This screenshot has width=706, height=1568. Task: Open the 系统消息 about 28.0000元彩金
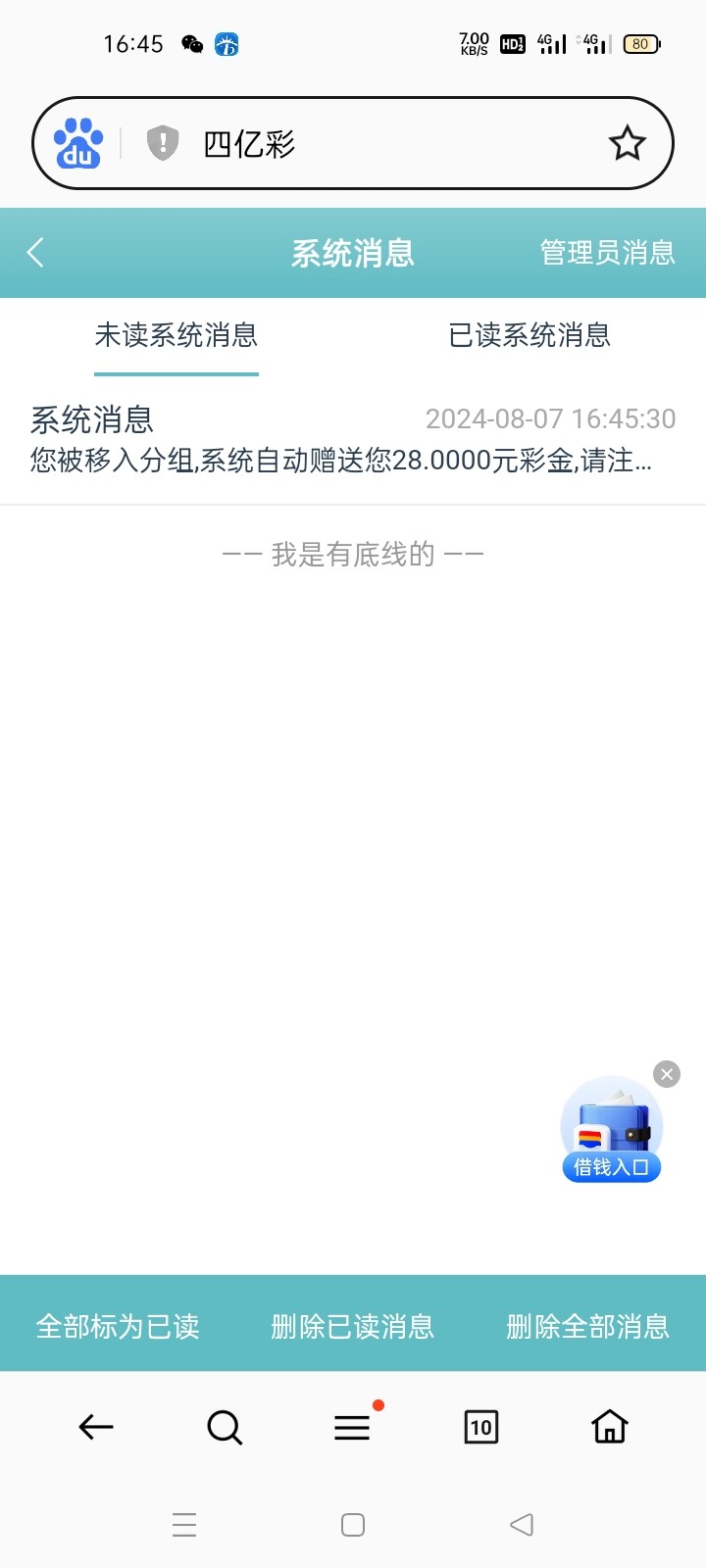(353, 439)
